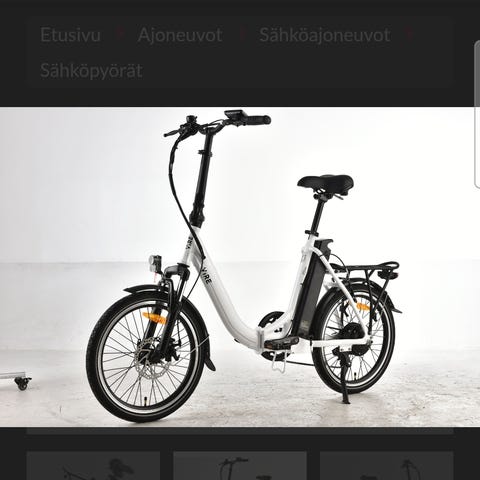Select the second gallery thumbnail

240,466
